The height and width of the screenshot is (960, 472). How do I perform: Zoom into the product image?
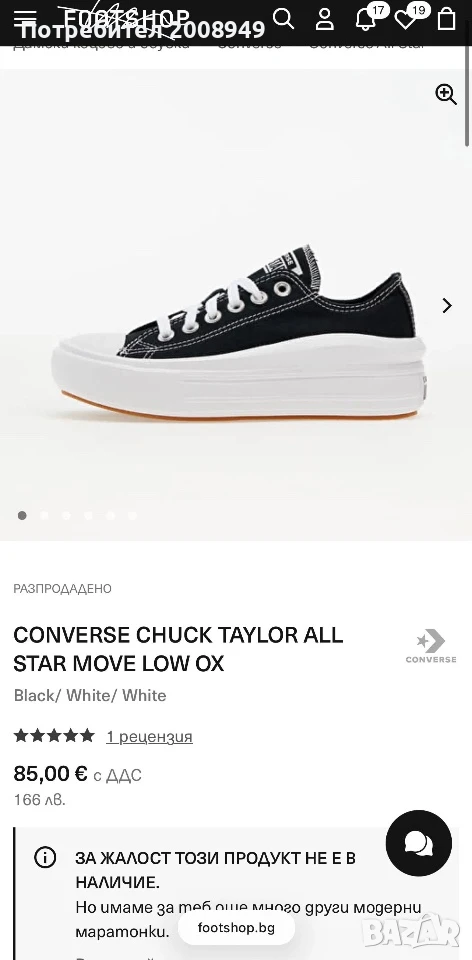point(446,94)
